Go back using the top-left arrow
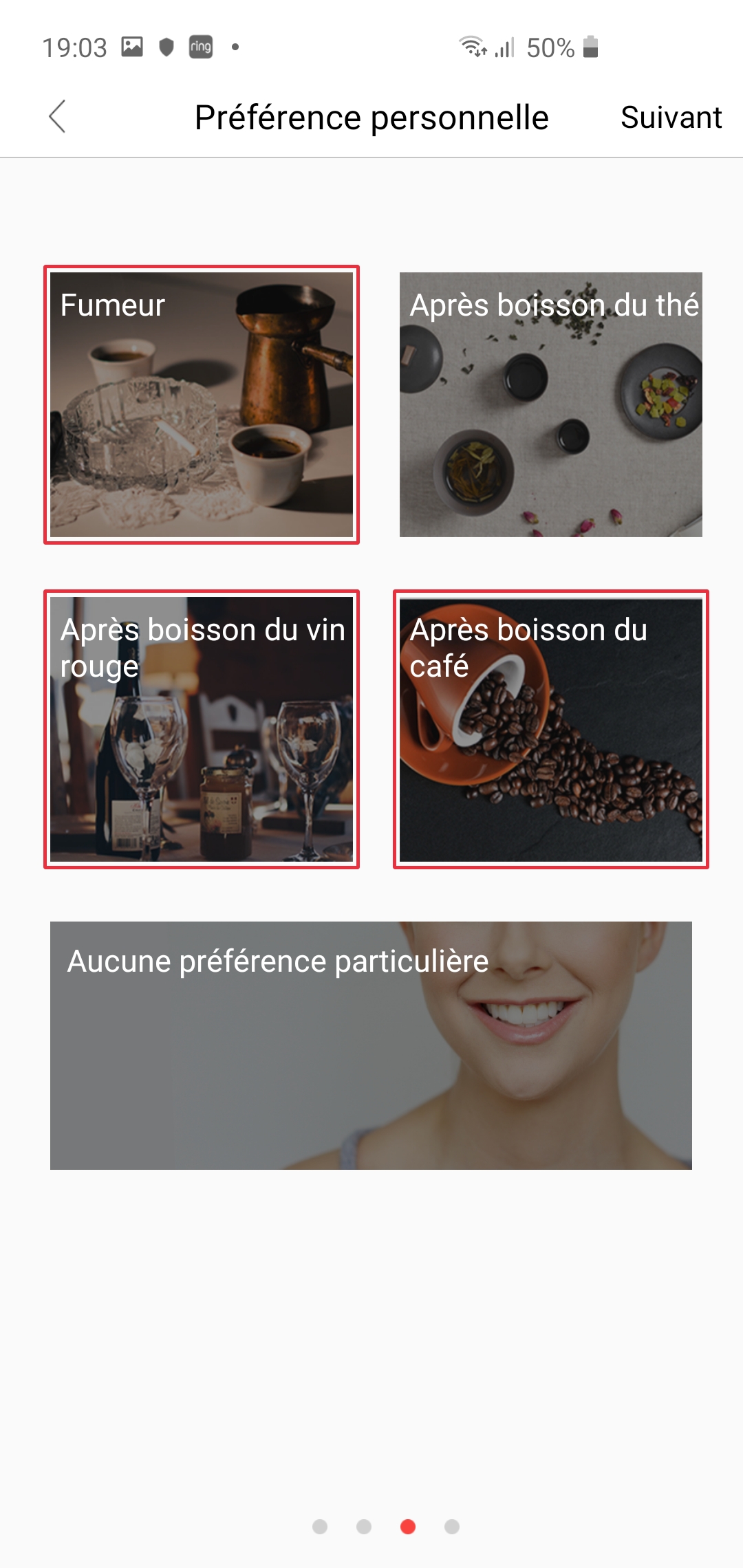This screenshot has height=1568, width=743. coord(58,116)
